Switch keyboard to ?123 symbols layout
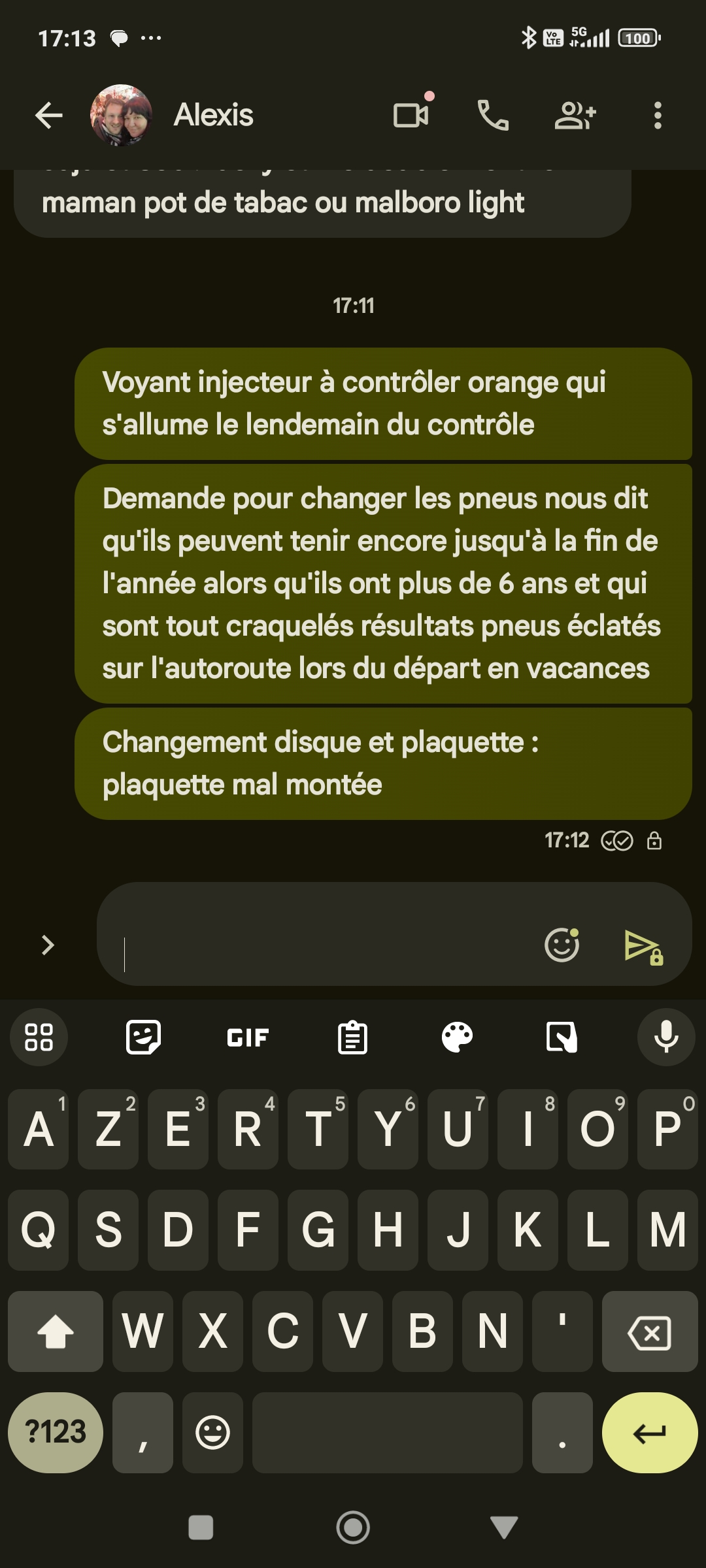Screen dimensions: 706x1568 coord(56,1432)
